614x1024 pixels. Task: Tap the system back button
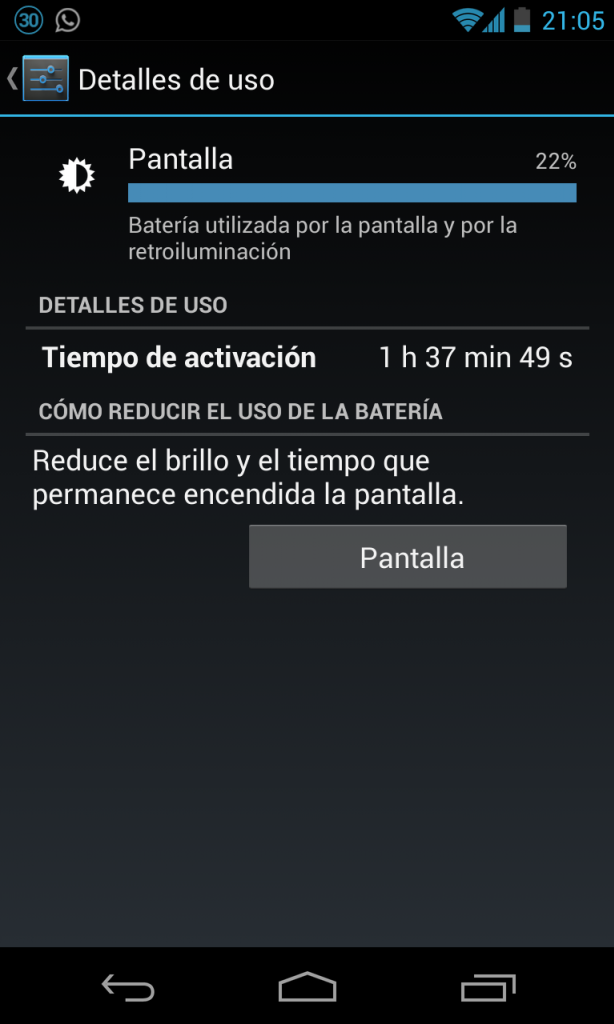[x=128, y=988]
